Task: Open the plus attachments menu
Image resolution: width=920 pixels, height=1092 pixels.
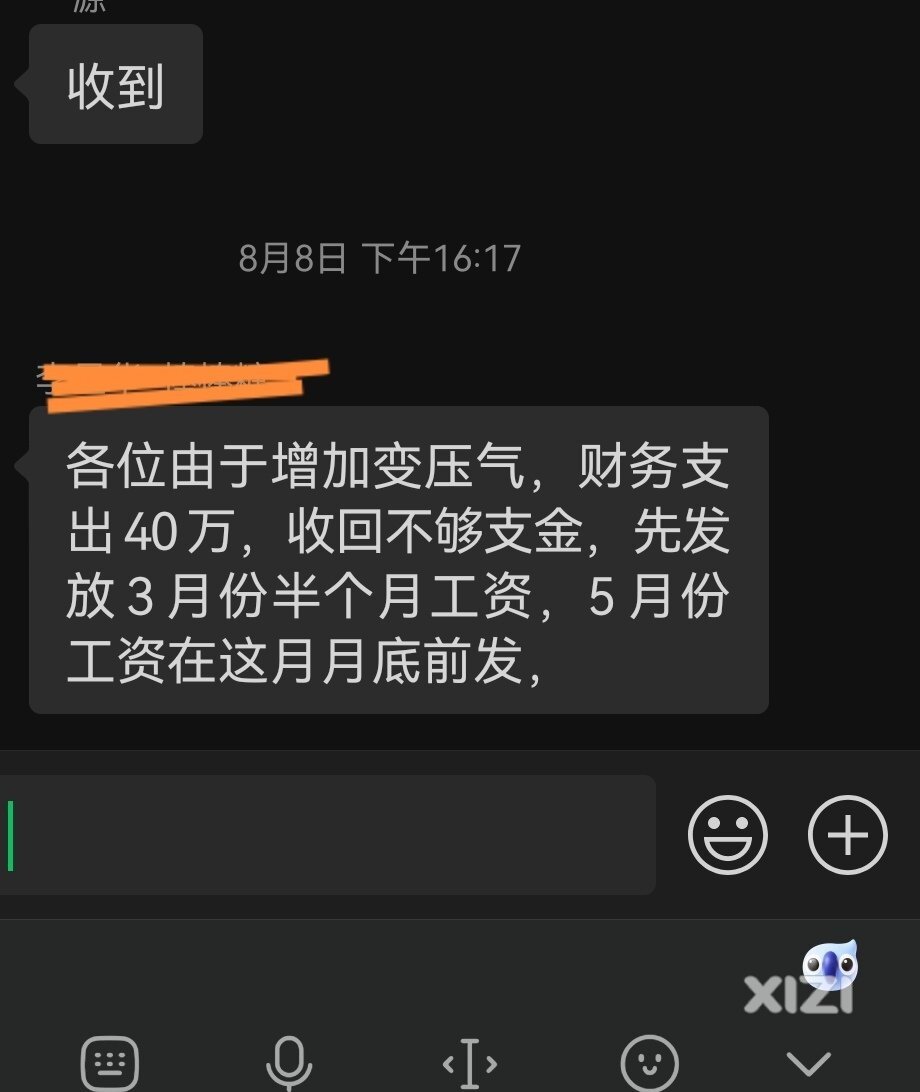Action: (x=847, y=835)
